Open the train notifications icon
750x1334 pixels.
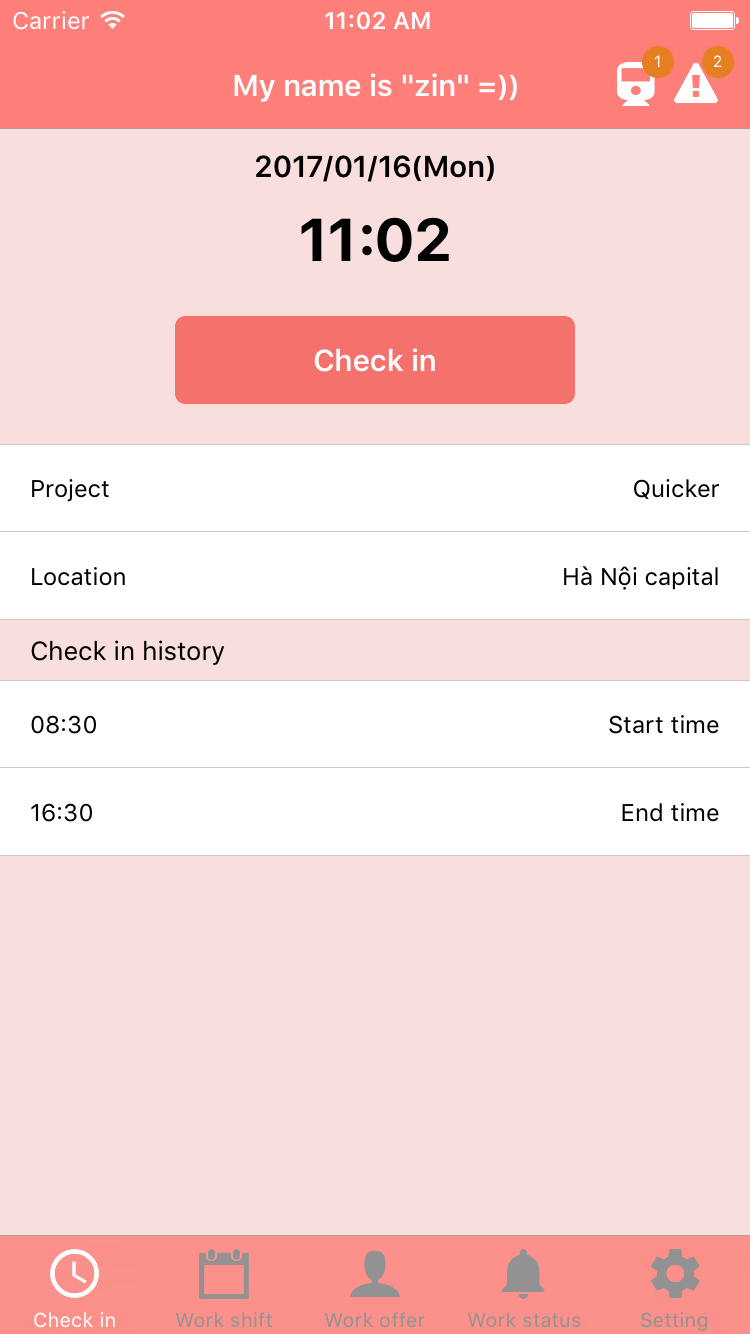pos(636,84)
